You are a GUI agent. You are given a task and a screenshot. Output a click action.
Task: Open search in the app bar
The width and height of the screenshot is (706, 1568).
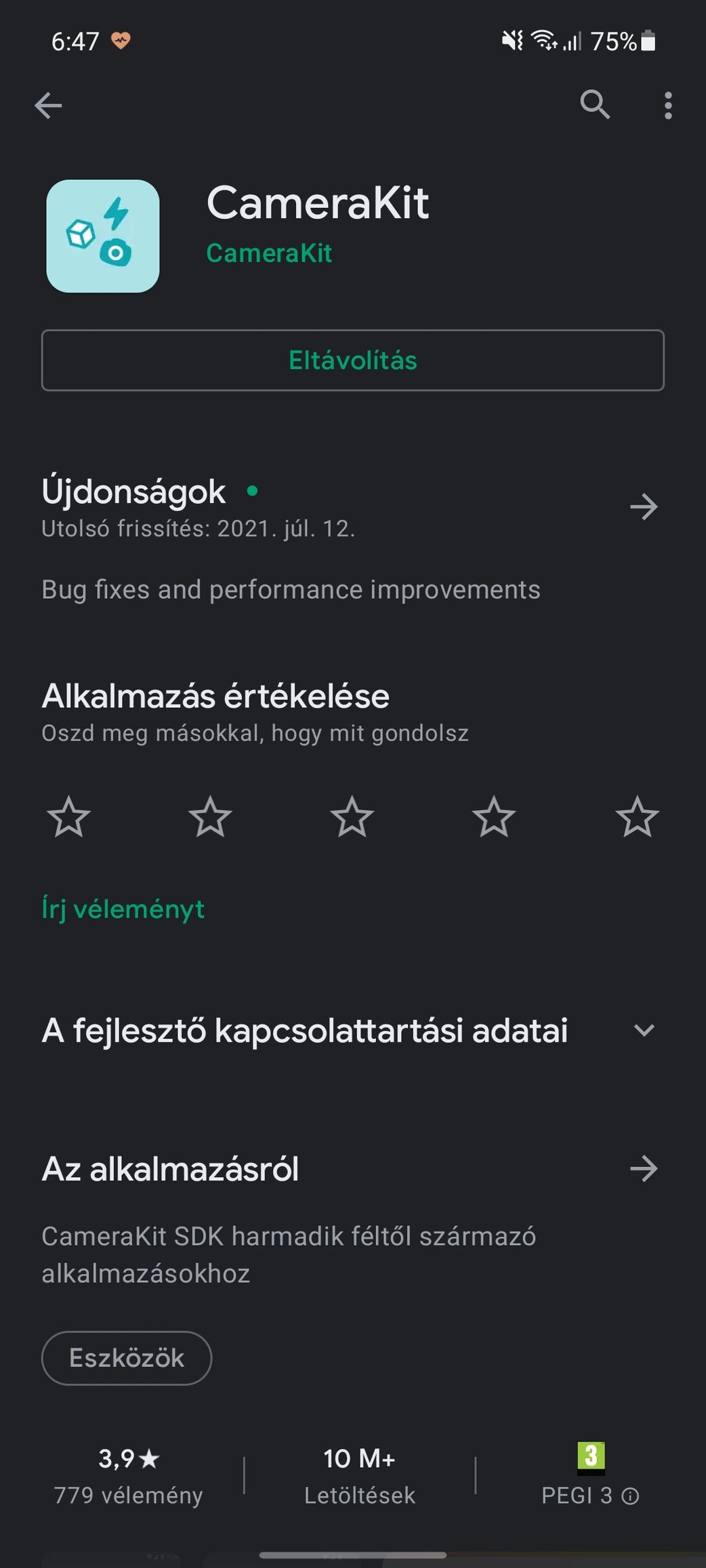point(595,105)
